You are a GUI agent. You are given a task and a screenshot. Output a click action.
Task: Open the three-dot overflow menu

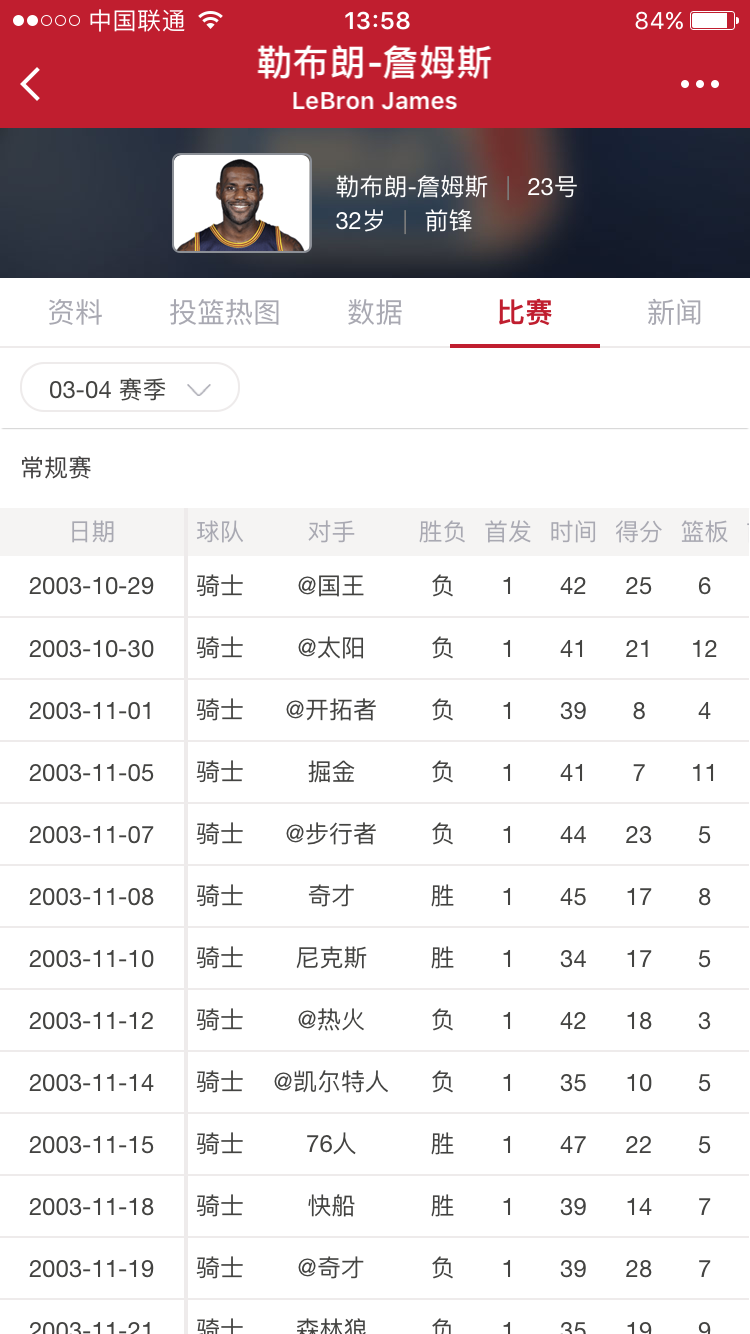(x=700, y=84)
